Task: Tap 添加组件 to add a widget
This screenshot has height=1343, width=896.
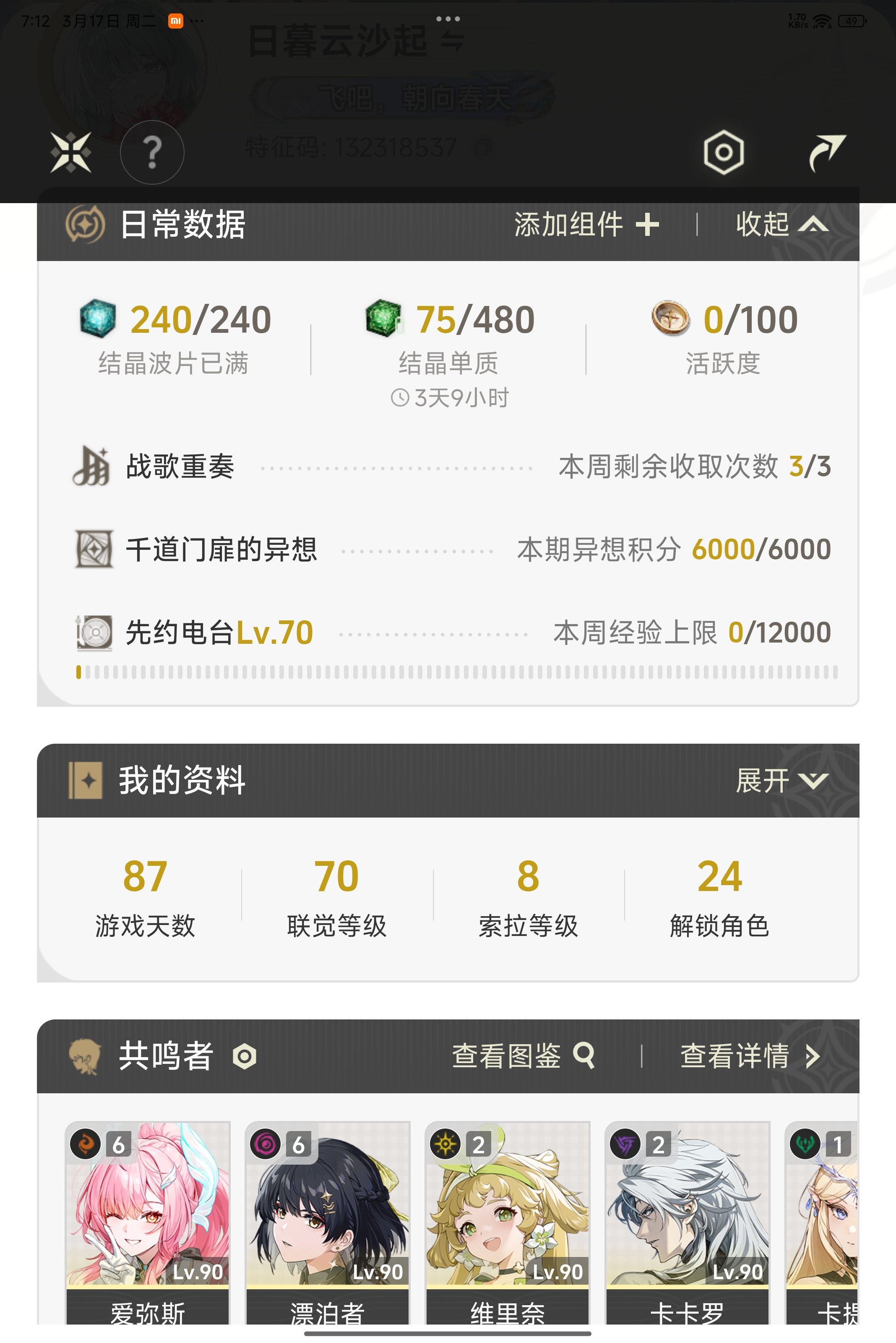Action: [586, 224]
